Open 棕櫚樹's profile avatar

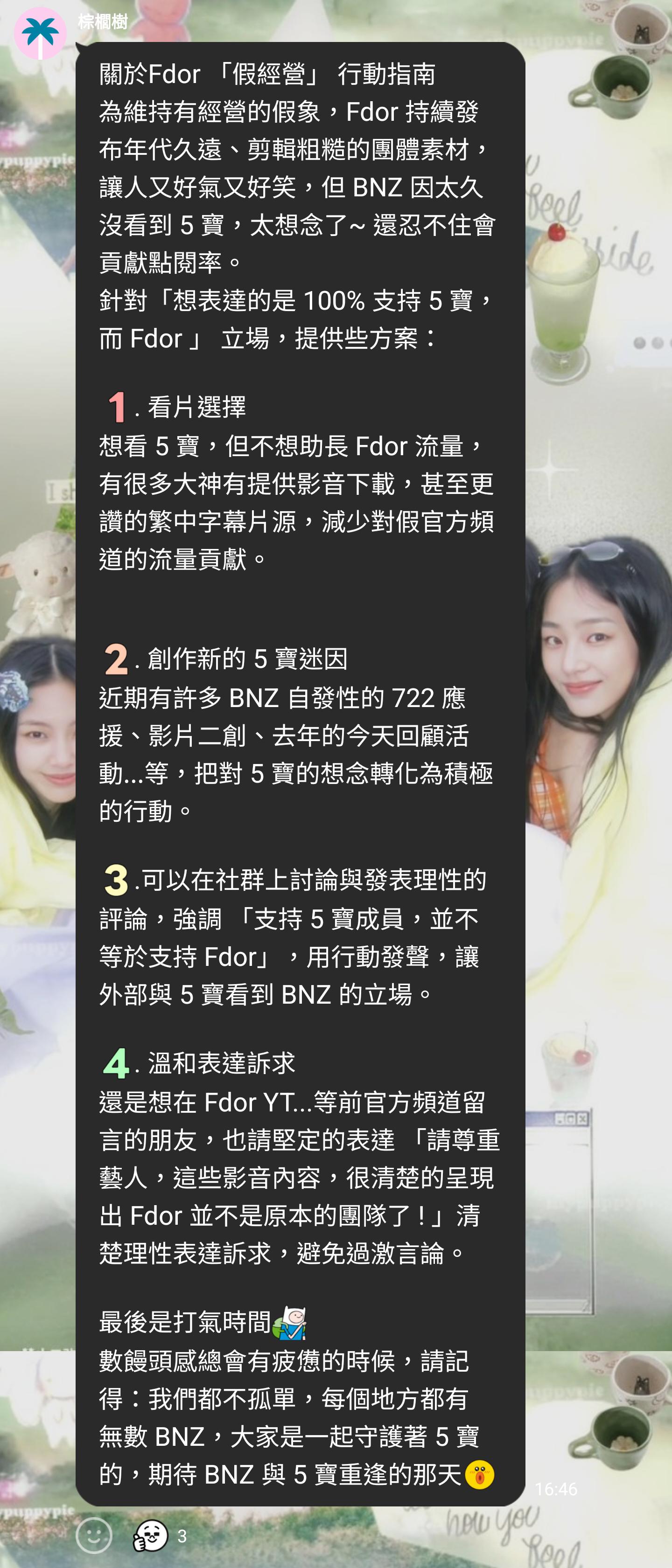pyautogui.click(x=40, y=34)
